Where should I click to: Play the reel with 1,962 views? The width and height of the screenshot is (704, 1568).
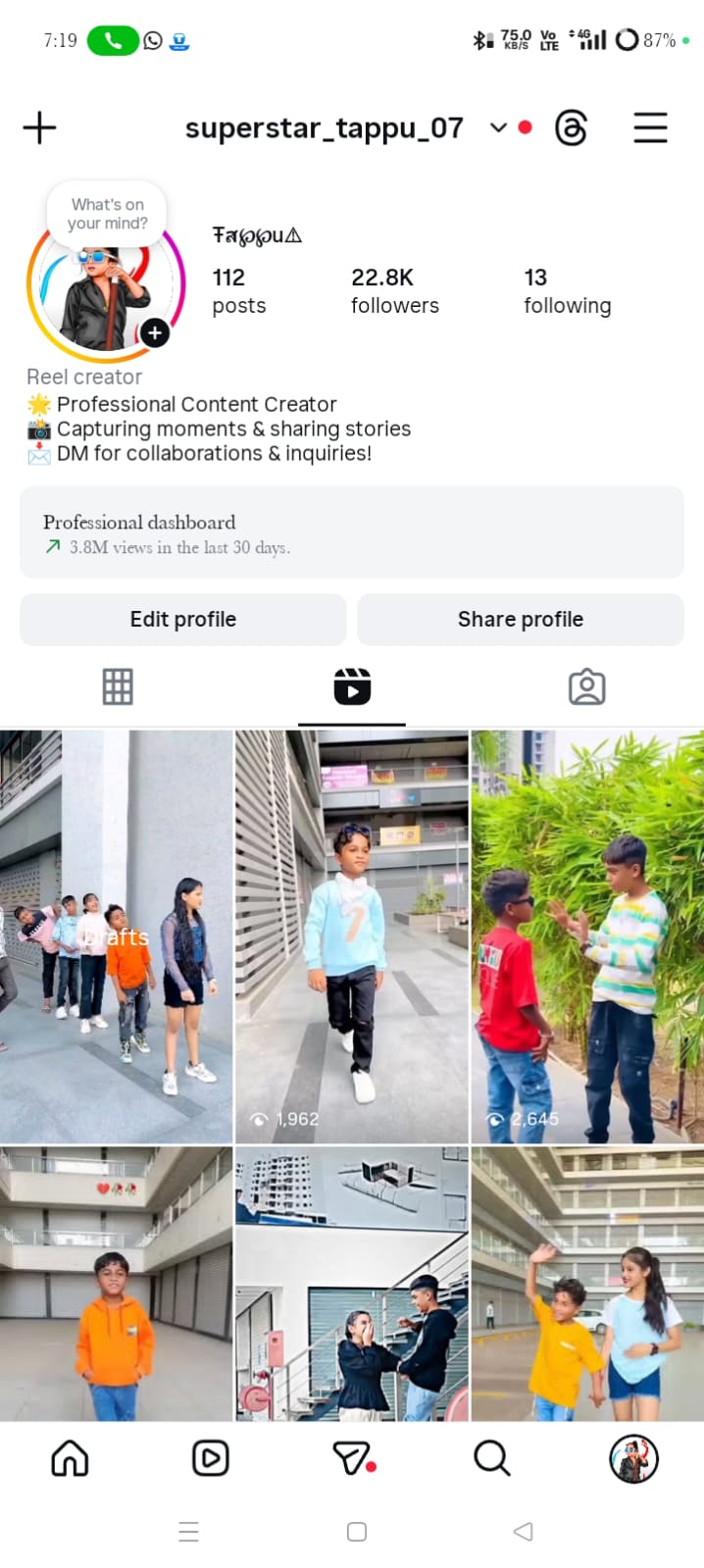click(x=352, y=936)
